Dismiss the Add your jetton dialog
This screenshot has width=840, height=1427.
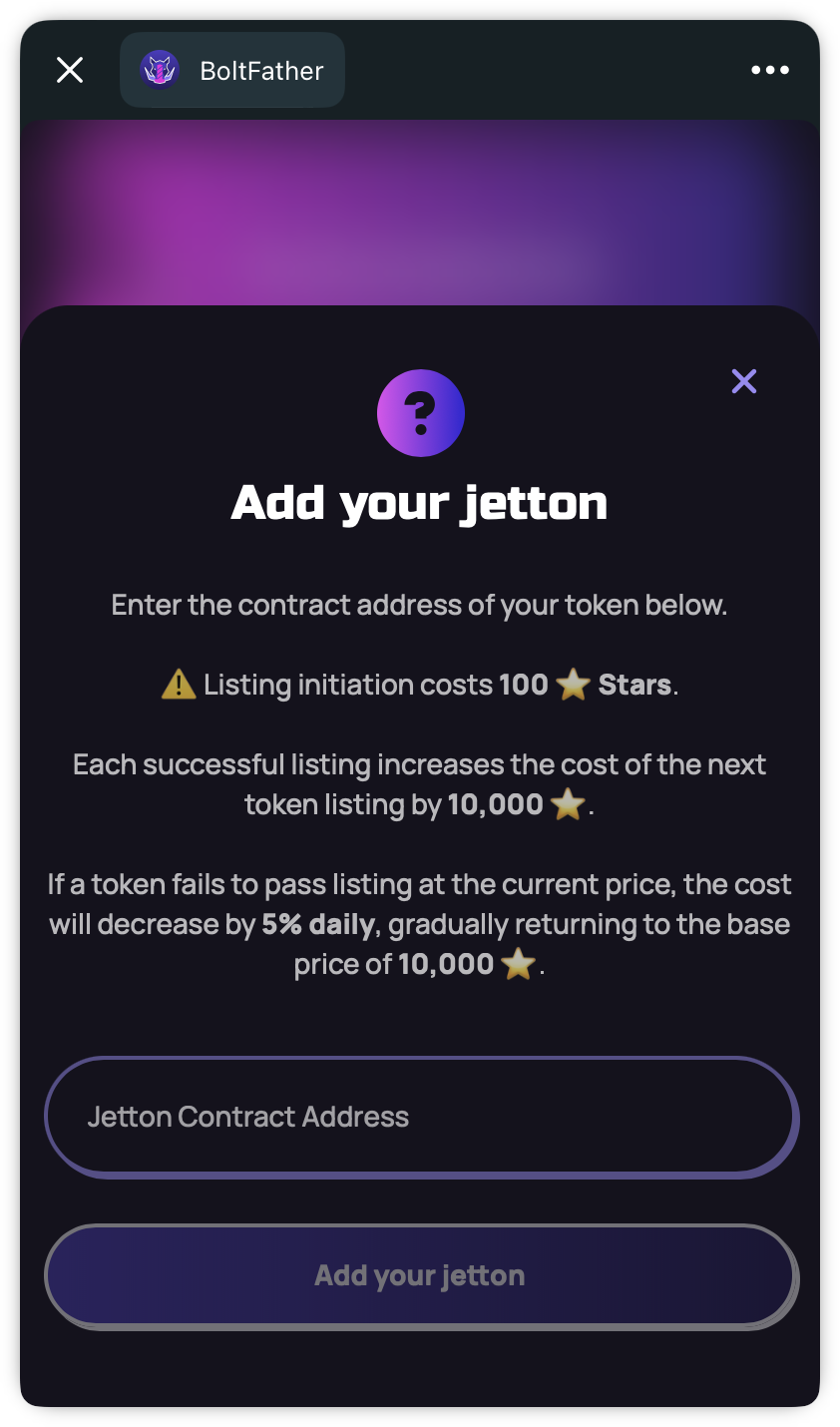(x=744, y=381)
